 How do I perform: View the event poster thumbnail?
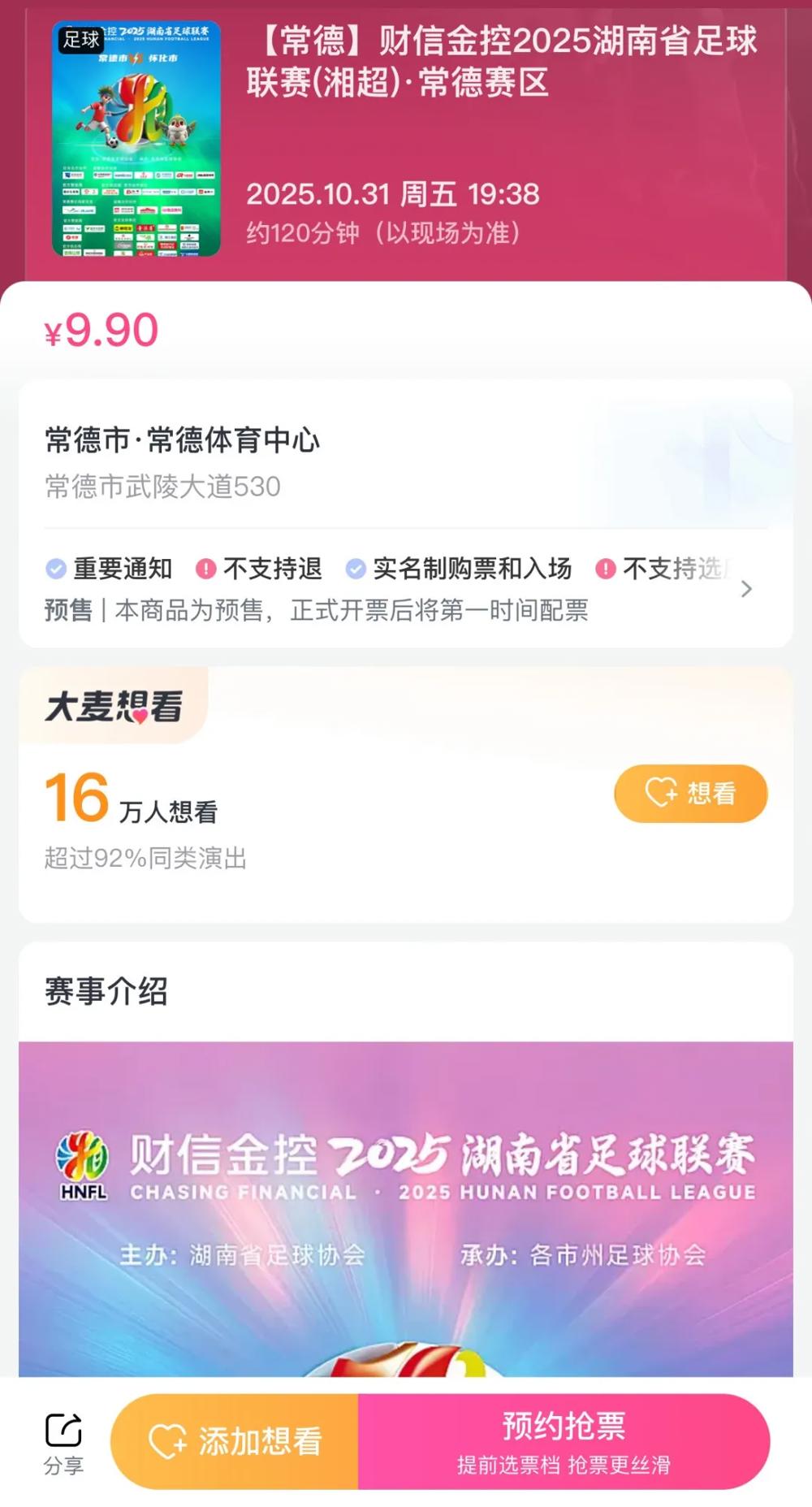tap(136, 139)
